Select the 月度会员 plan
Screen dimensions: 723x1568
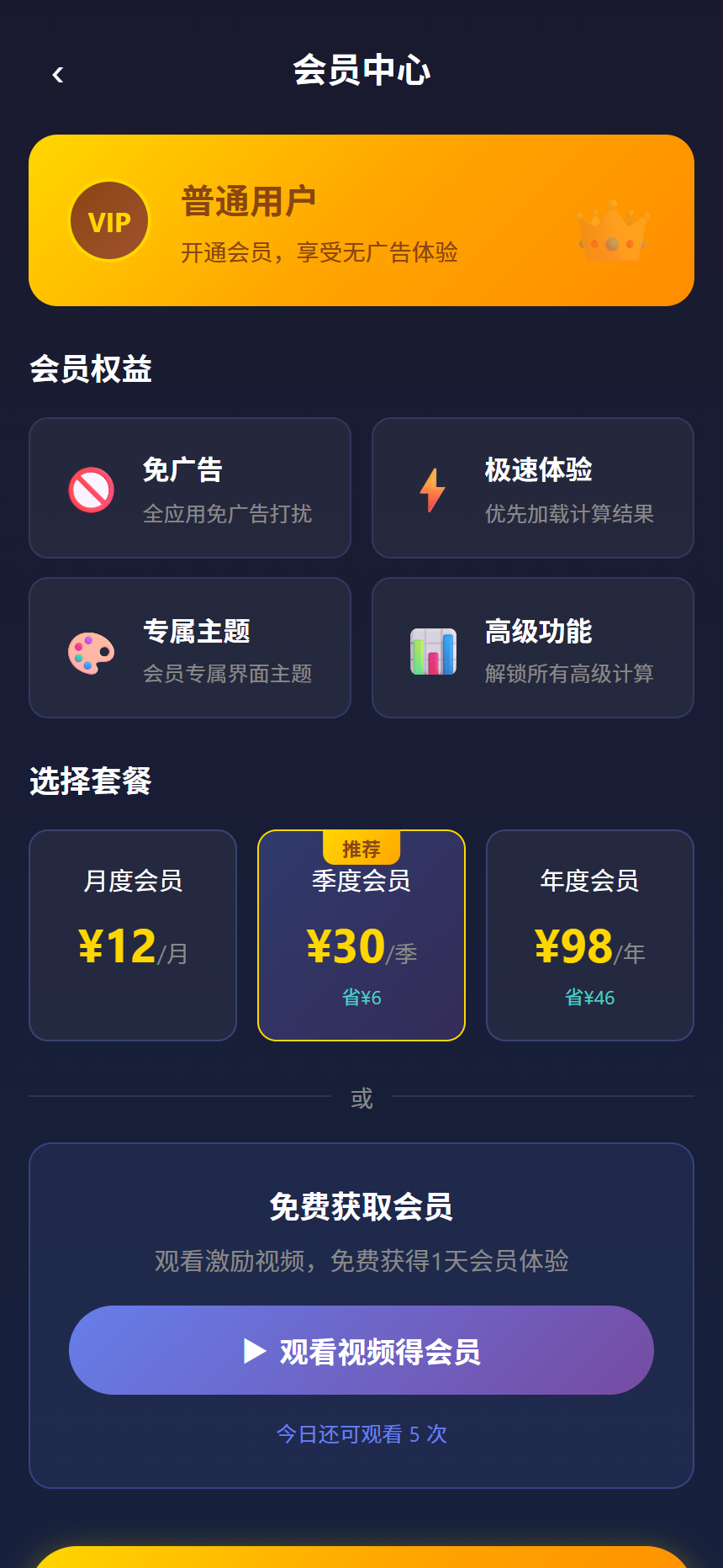tap(132, 935)
